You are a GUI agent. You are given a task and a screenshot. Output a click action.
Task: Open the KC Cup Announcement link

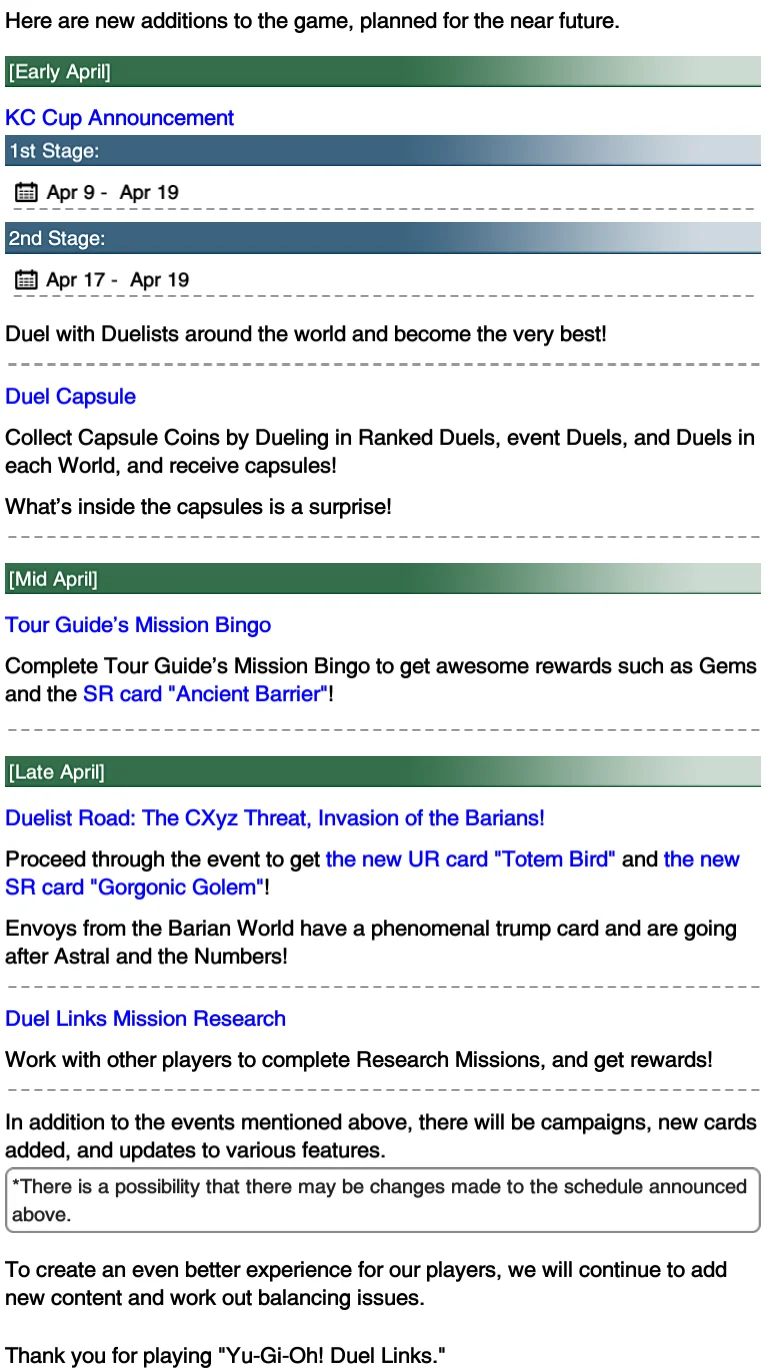point(119,118)
